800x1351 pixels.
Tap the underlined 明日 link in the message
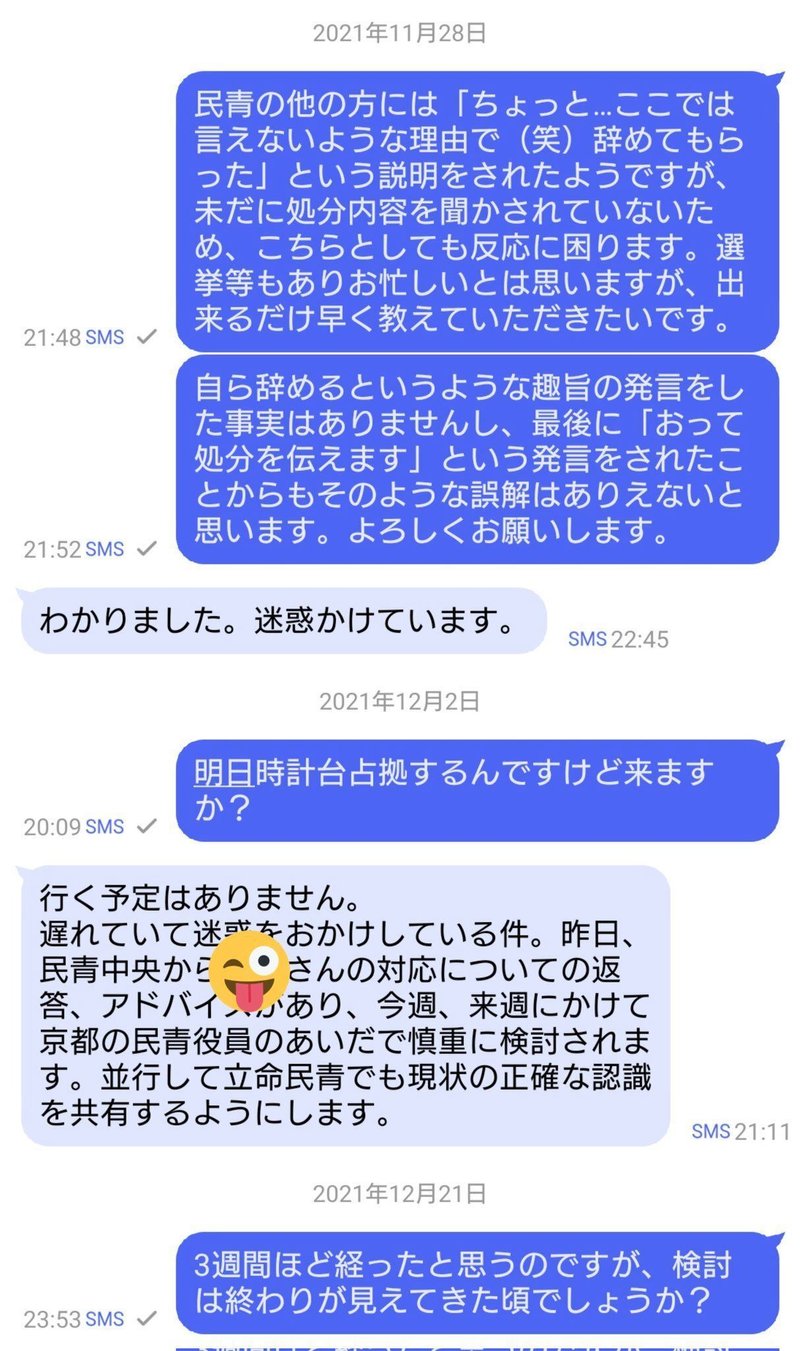click(x=224, y=772)
